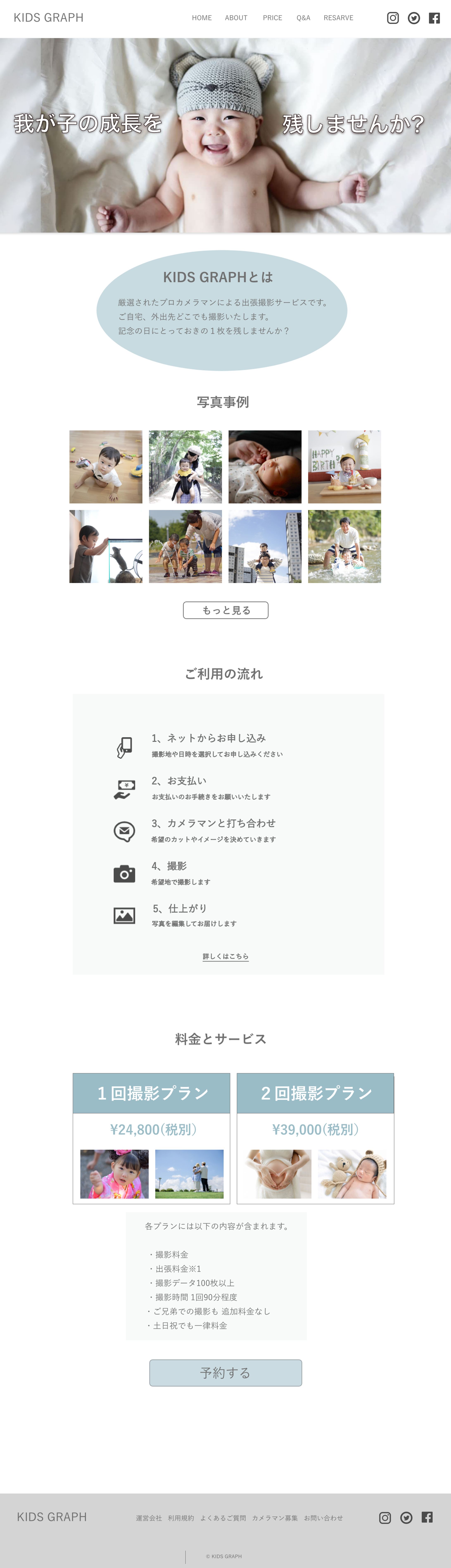Open よくあるご質問 footer link

[223, 1517]
